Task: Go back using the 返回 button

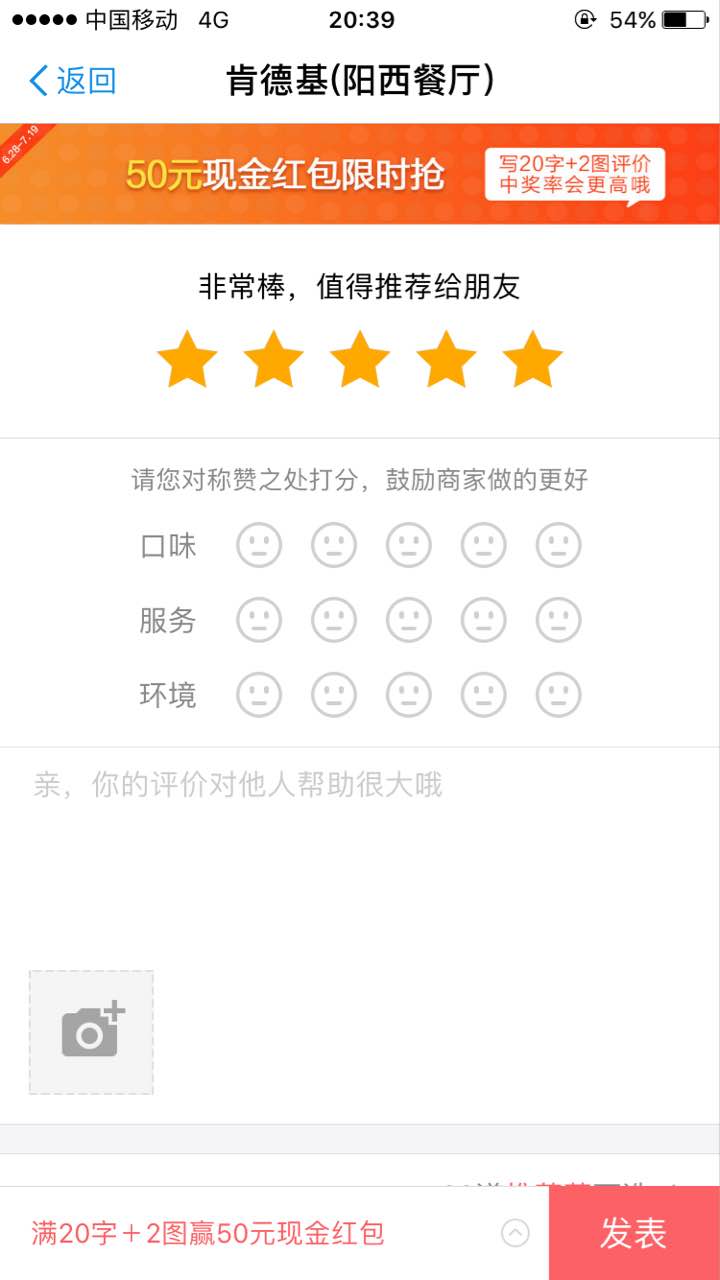Action: pos(73,81)
